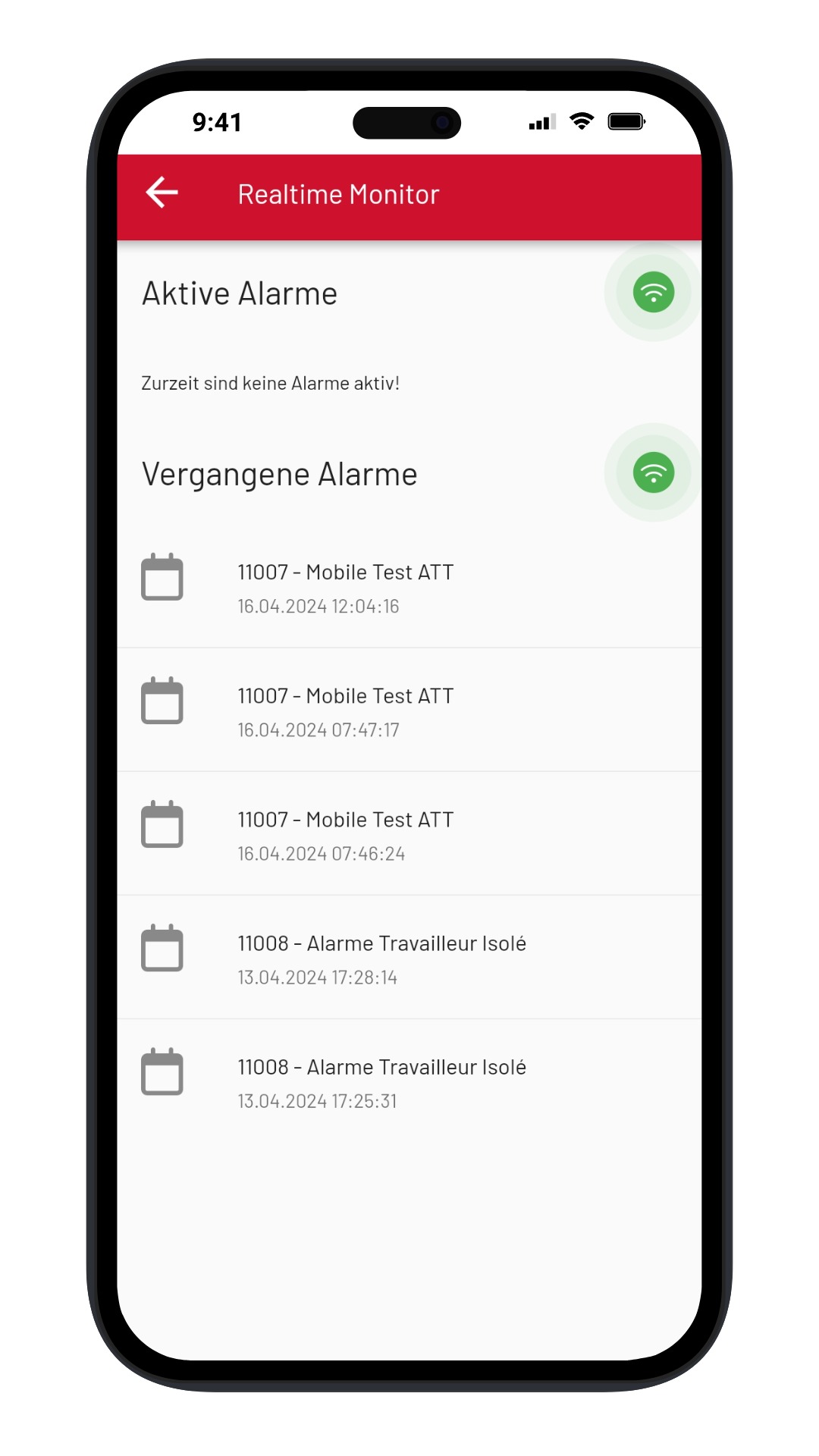
Task: Tap the connection icon beside Vergangene Alarme
Action: tap(653, 472)
